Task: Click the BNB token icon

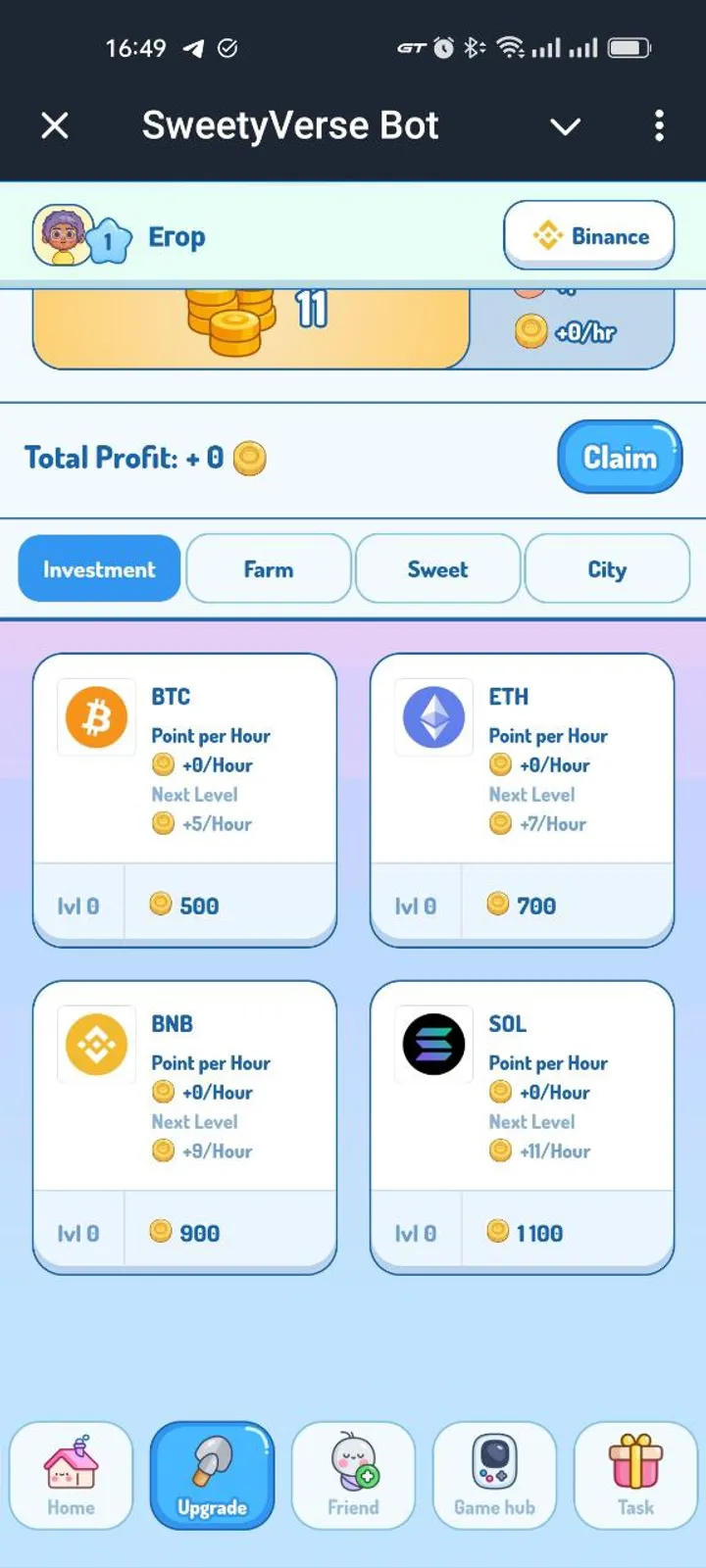Action: 95,1044
